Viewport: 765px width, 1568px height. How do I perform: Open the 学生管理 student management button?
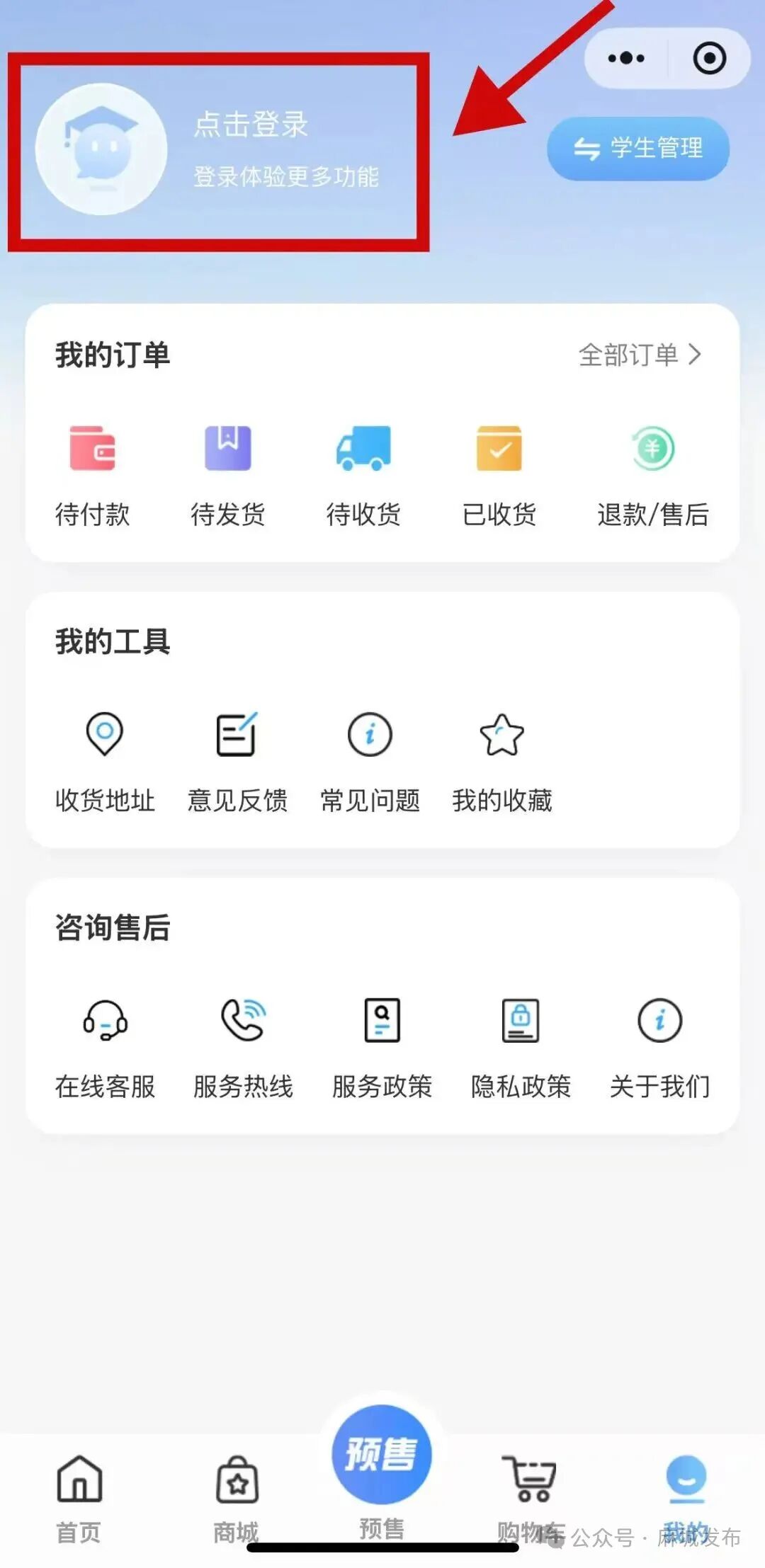(x=637, y=148)
